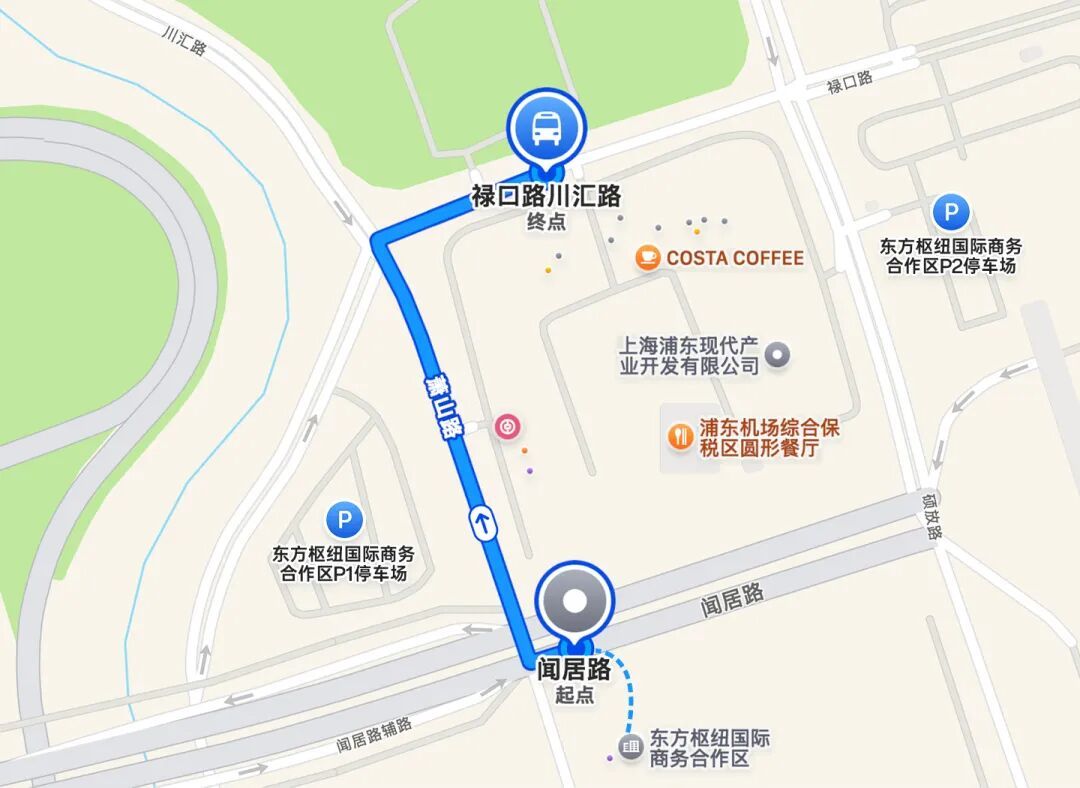1080x788 pixels.
Task: Open the 东方枢纽国际商务合作区 building marker
Action: click(630, 747)
